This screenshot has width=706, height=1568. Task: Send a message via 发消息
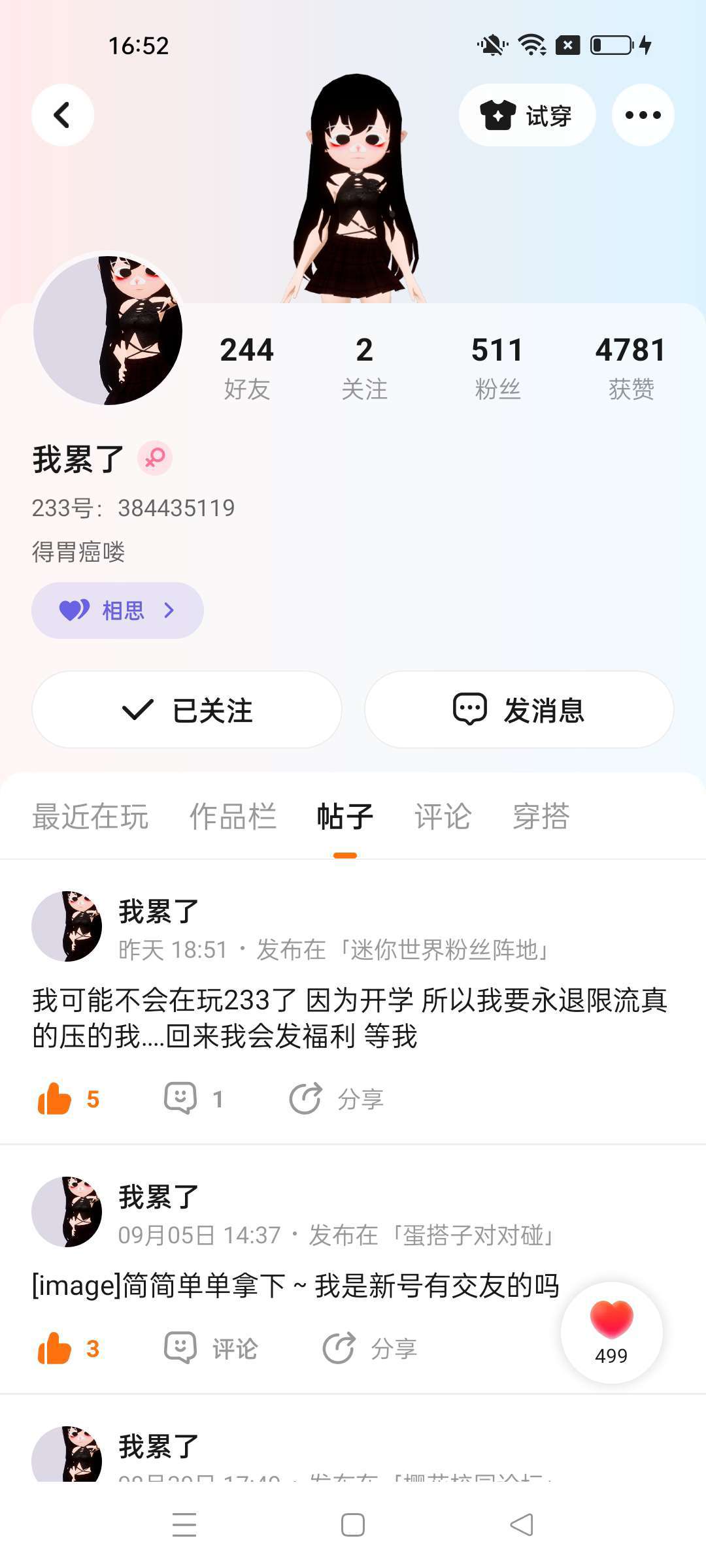519,710
